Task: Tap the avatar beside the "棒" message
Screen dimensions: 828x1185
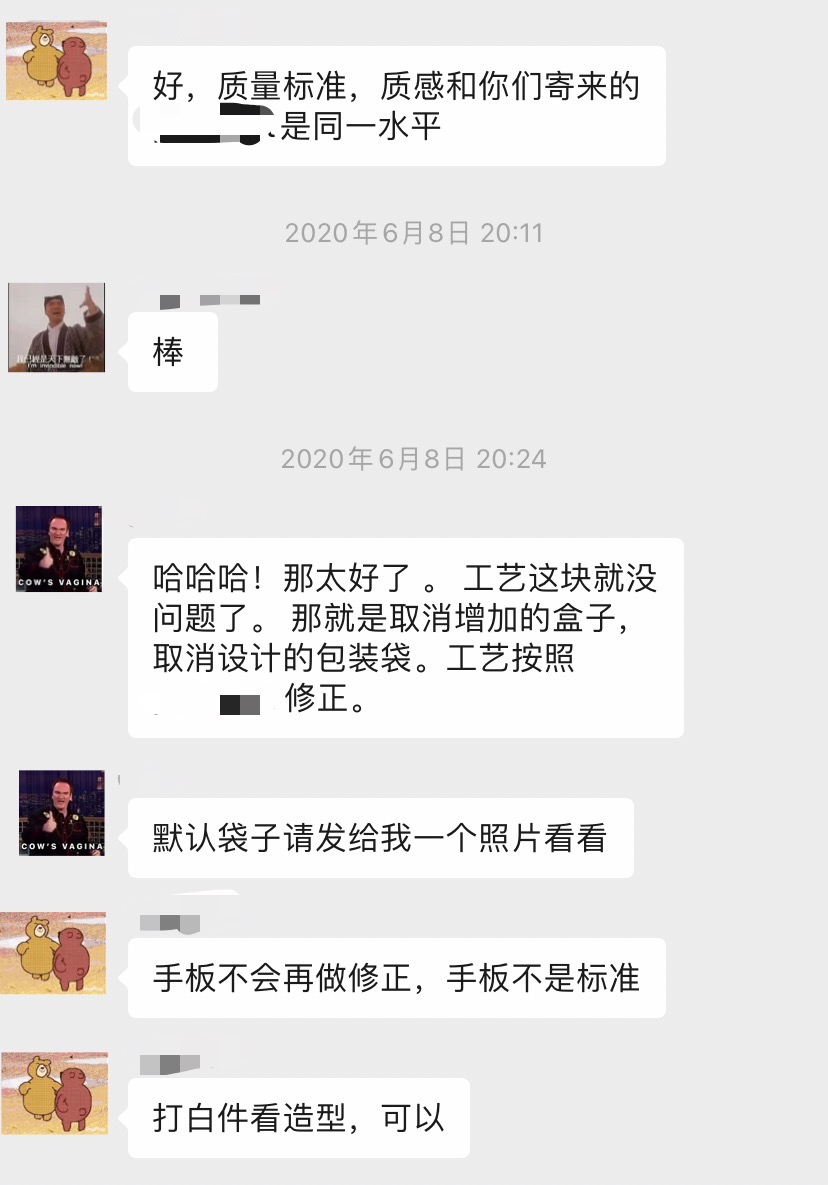Action: [x=57, y=328]
